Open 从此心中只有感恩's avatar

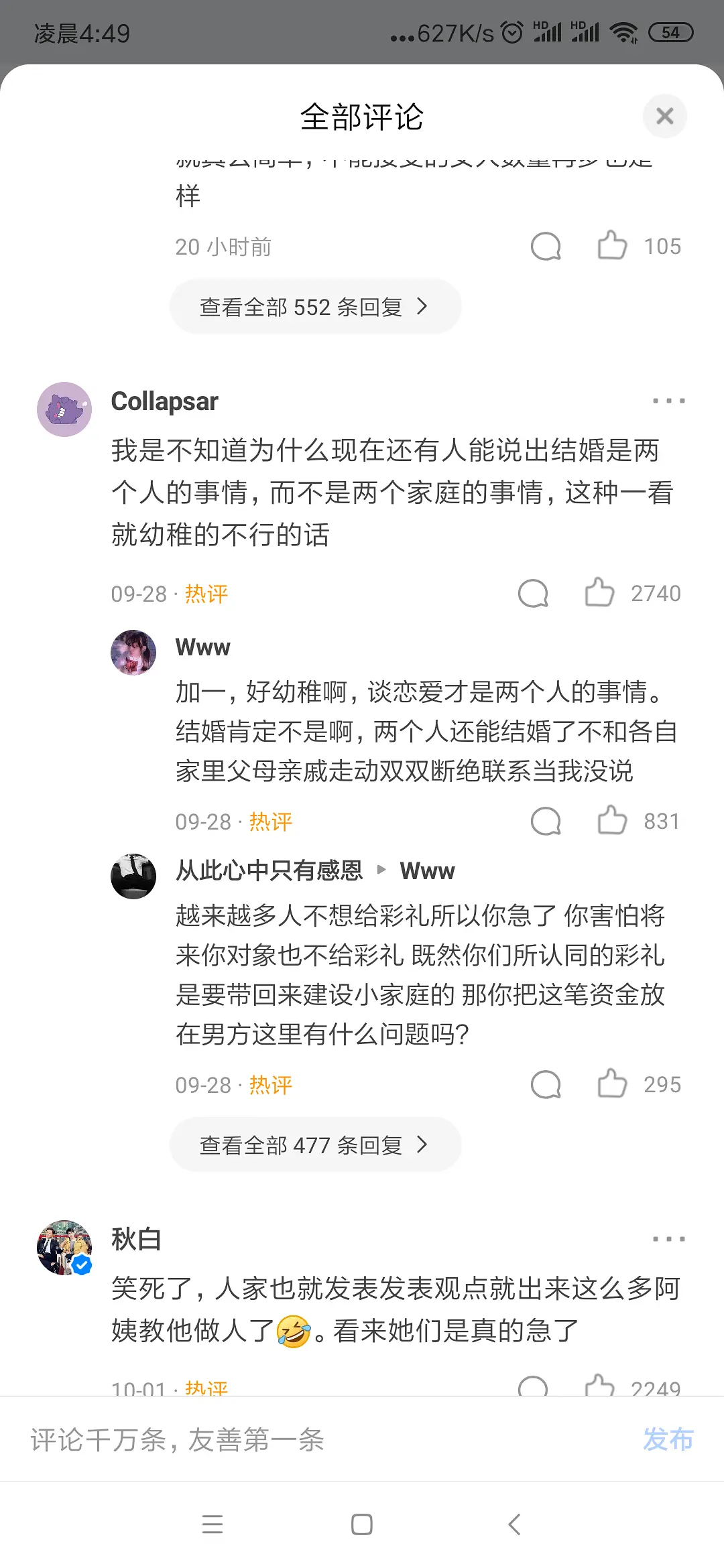pos(133,876)
